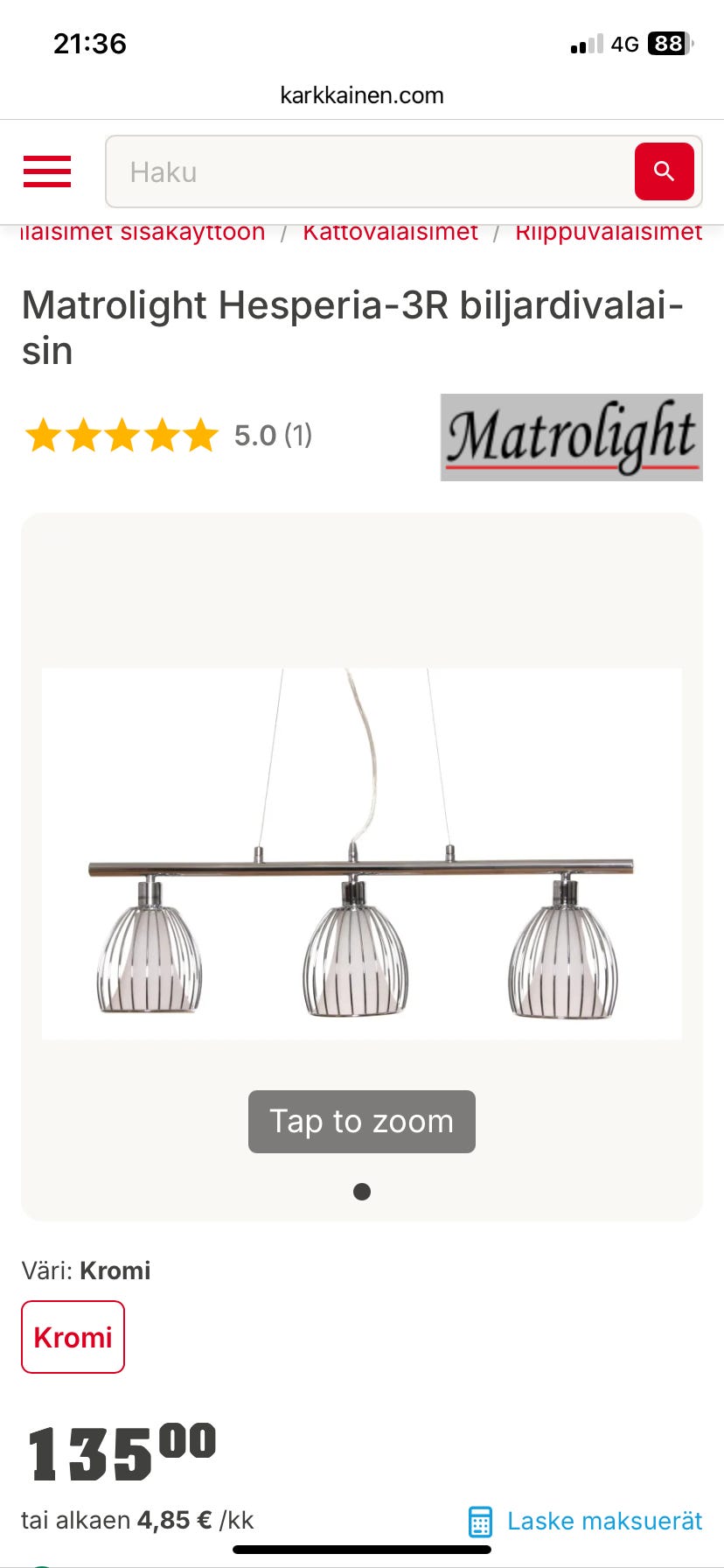Open the hamburger menu

(47, 171)
